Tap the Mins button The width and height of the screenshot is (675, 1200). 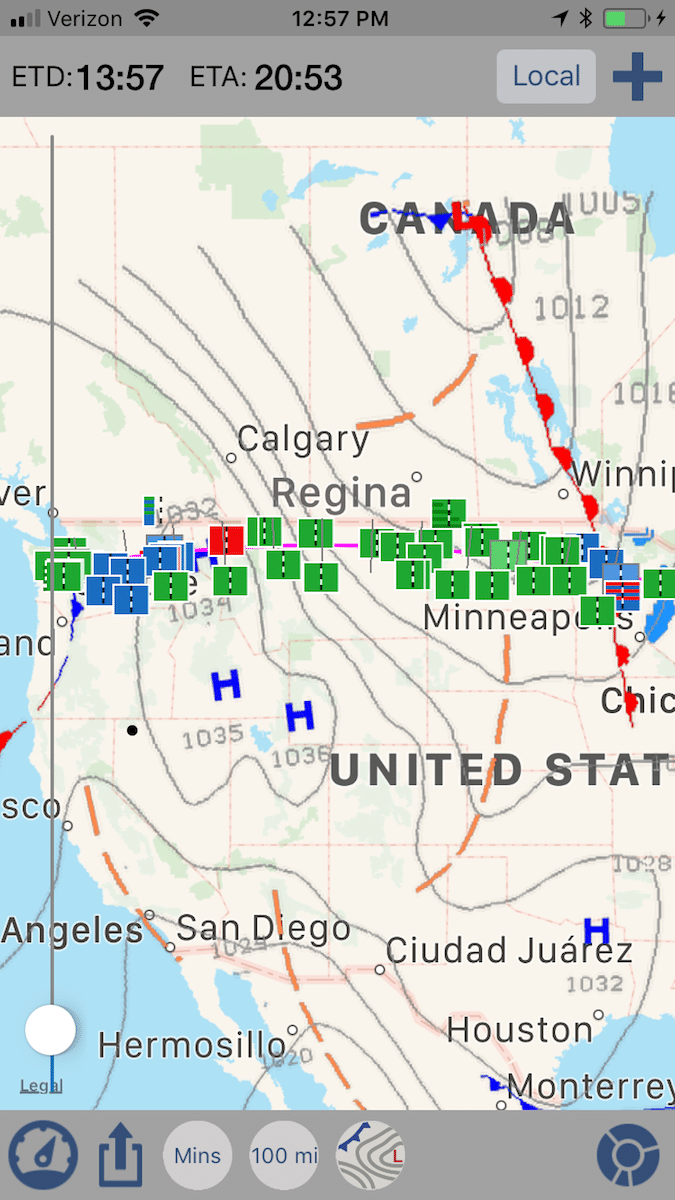[198, 1155]
